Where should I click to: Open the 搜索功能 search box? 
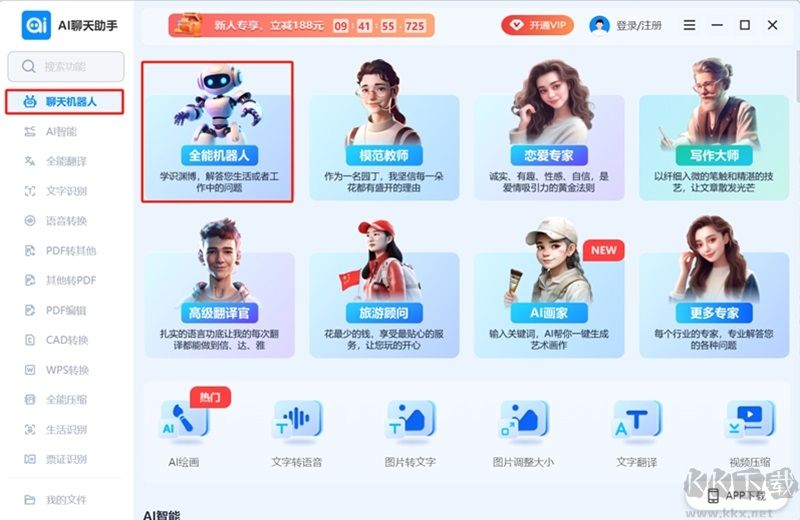click(66, 67)
